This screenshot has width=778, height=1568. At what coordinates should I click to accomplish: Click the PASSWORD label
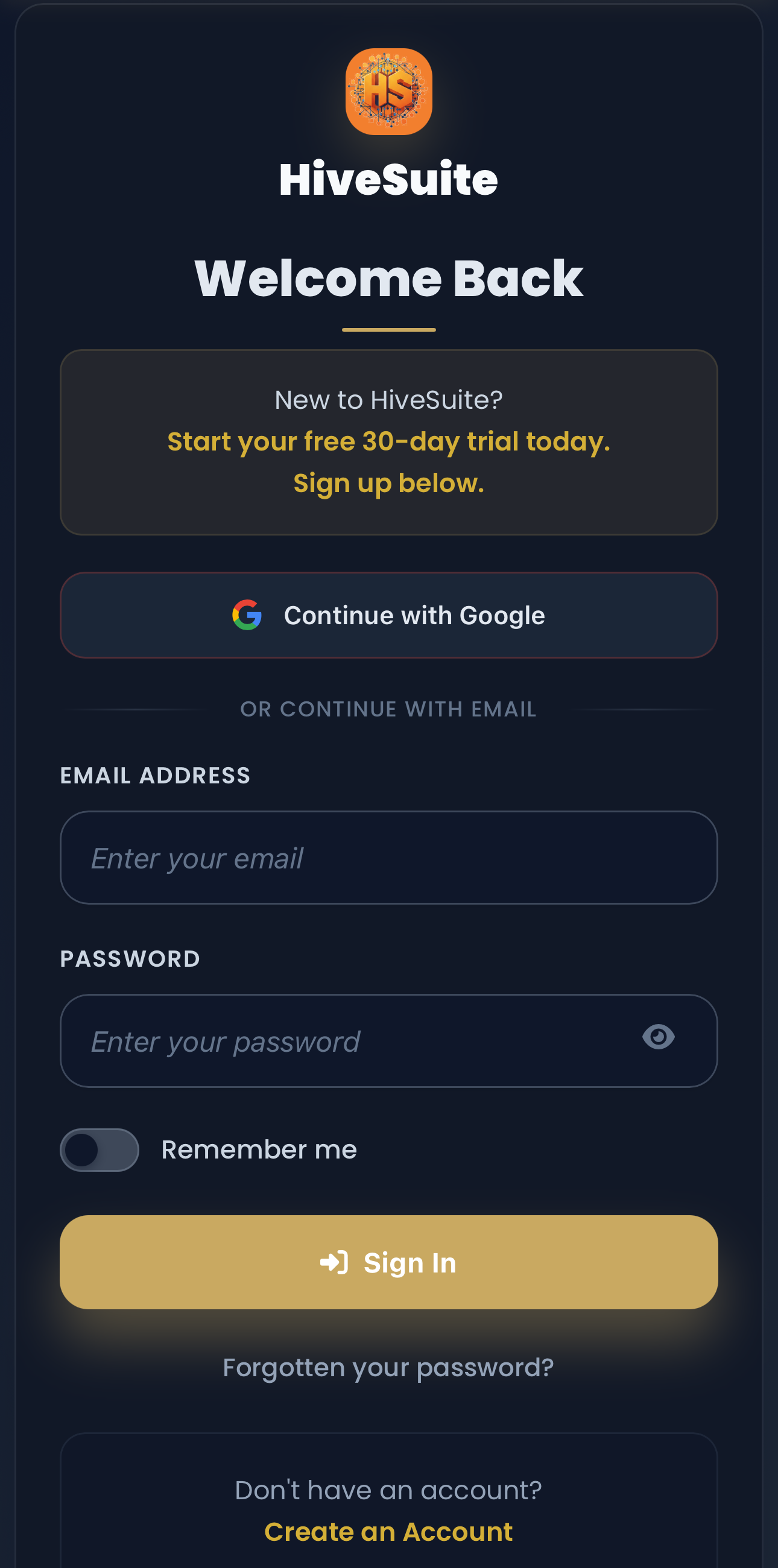(130, 958)
